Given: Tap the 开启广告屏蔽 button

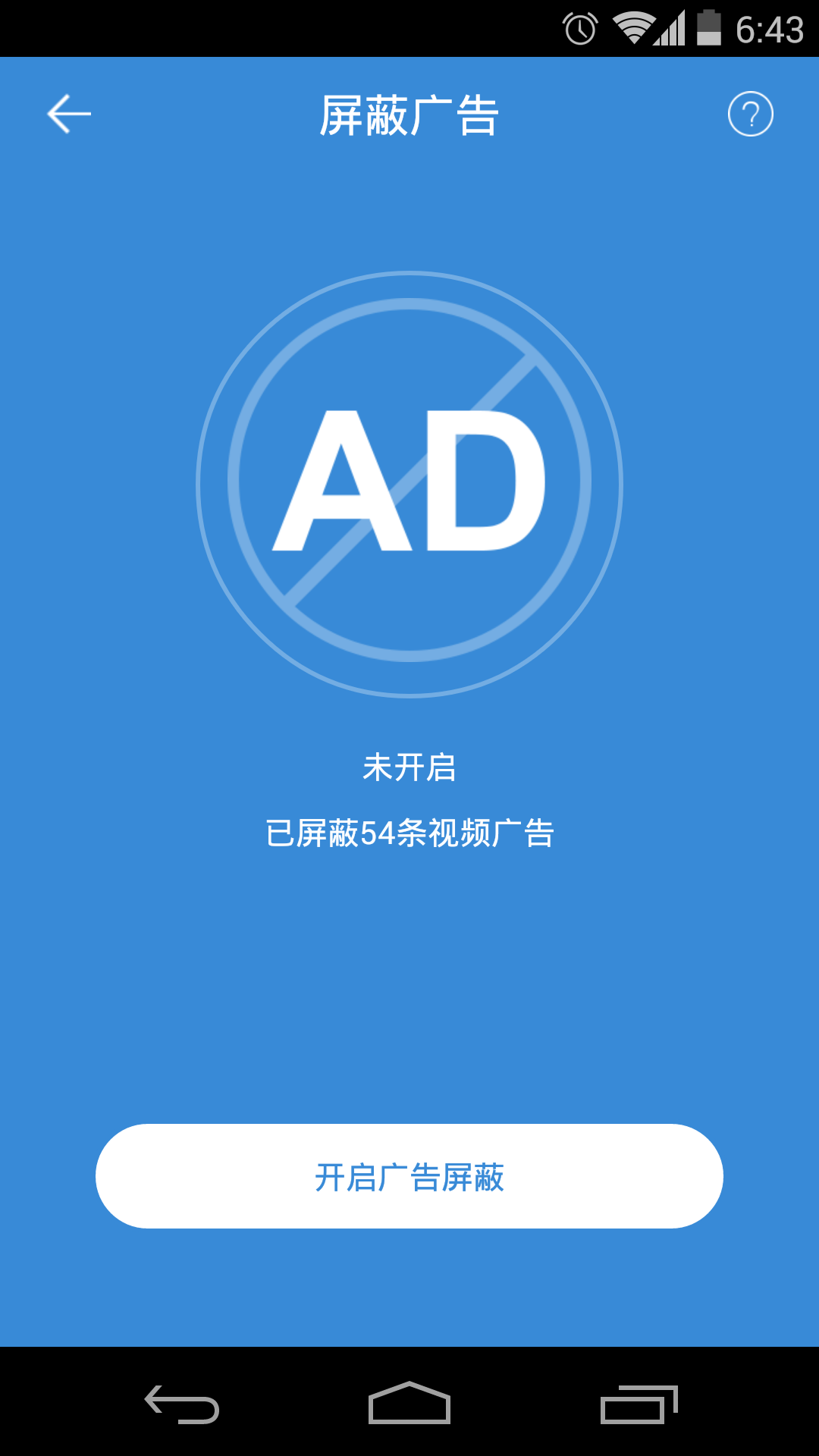Looking at the screenshot, I should pos(409,1176).
